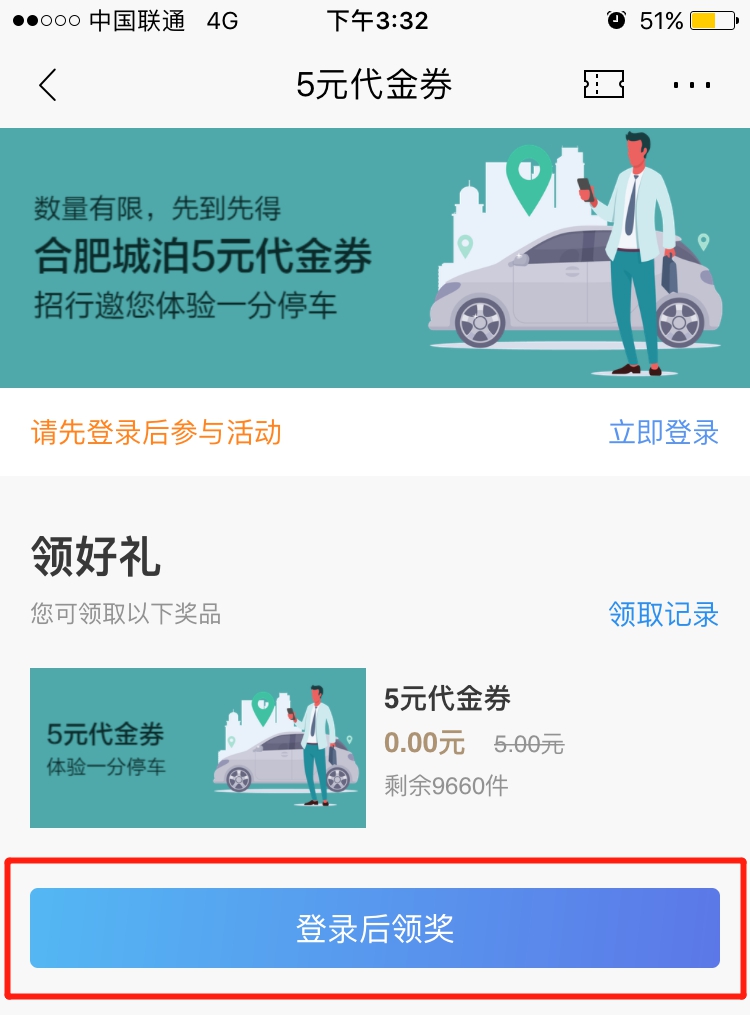
Task: Tap the 登录后领奖 button
Action: (x=375, y=928)
